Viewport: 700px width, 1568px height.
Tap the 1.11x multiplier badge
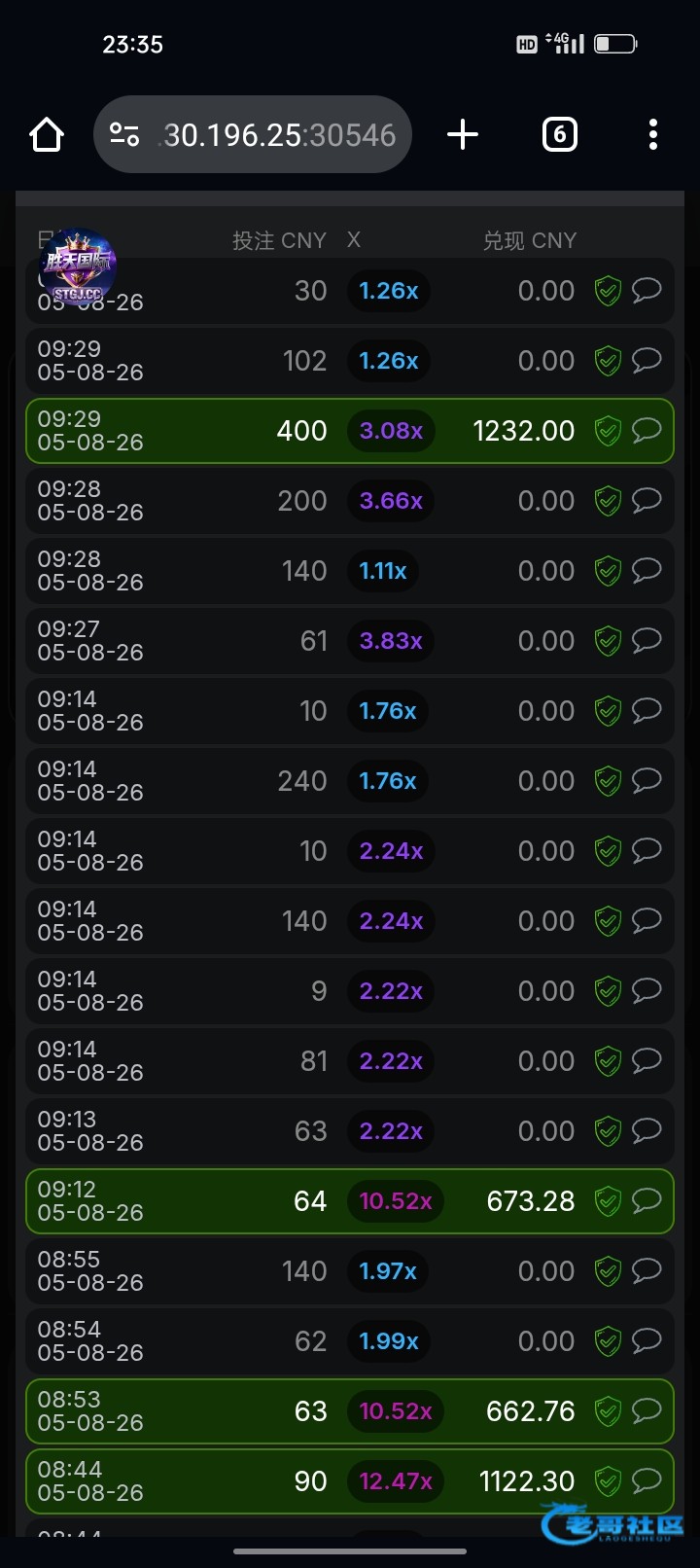point(383,571)
